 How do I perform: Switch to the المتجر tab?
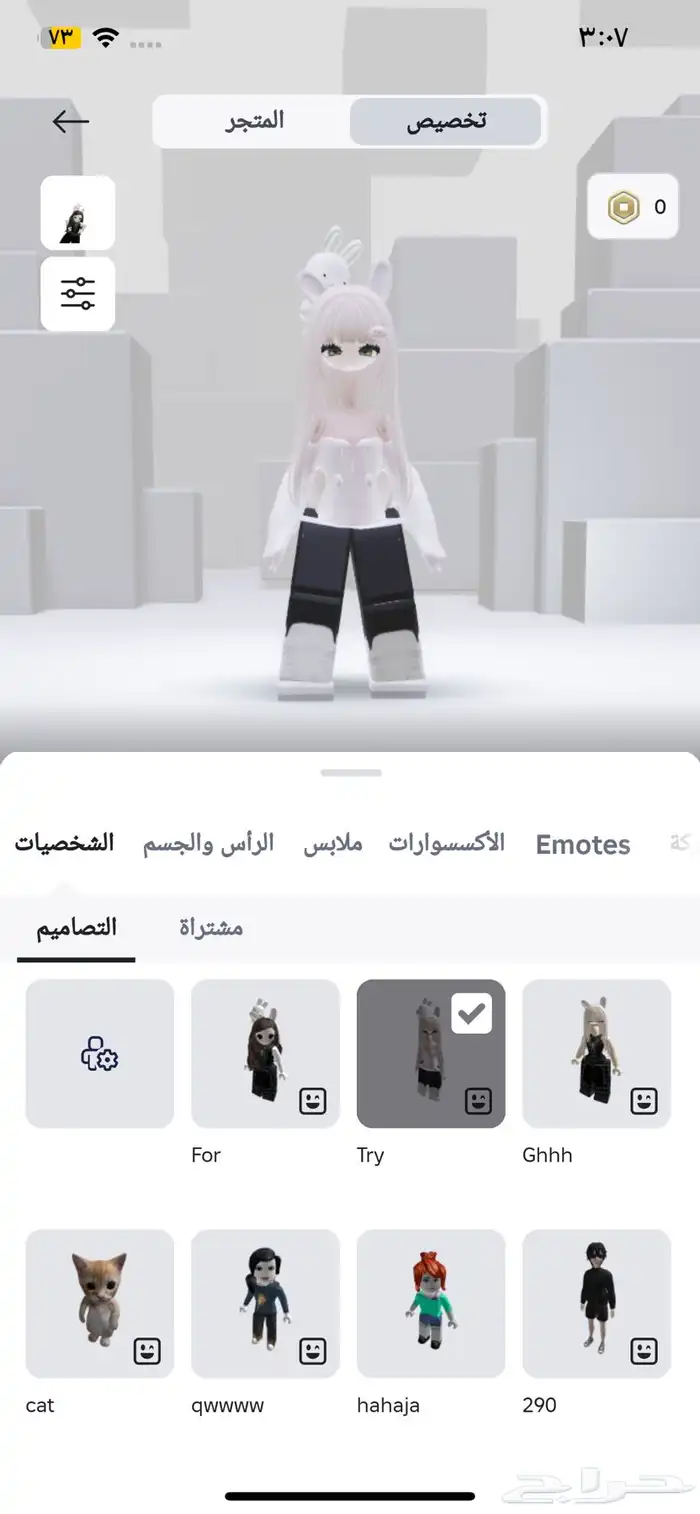point(253,121)
